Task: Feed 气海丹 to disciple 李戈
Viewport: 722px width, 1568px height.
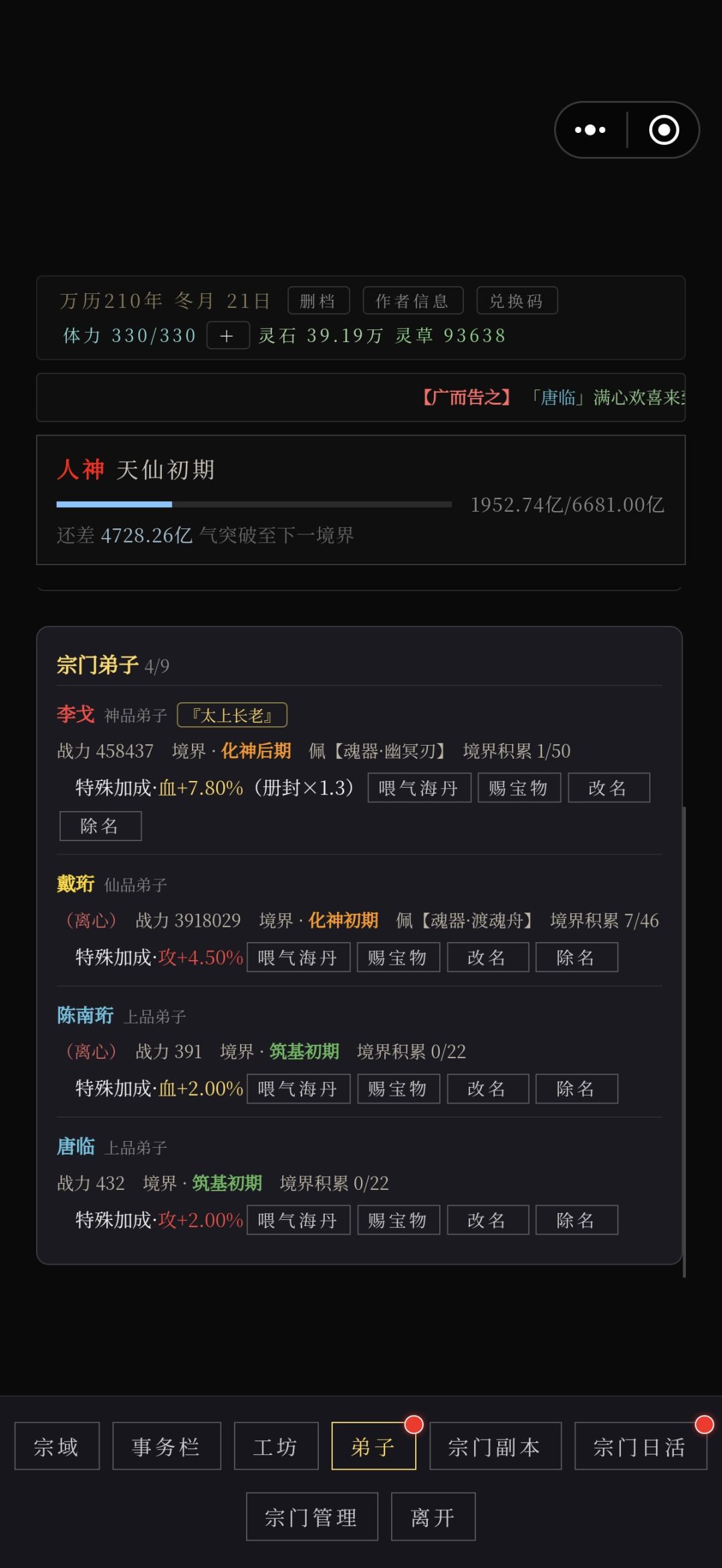Action: [419, 788]
